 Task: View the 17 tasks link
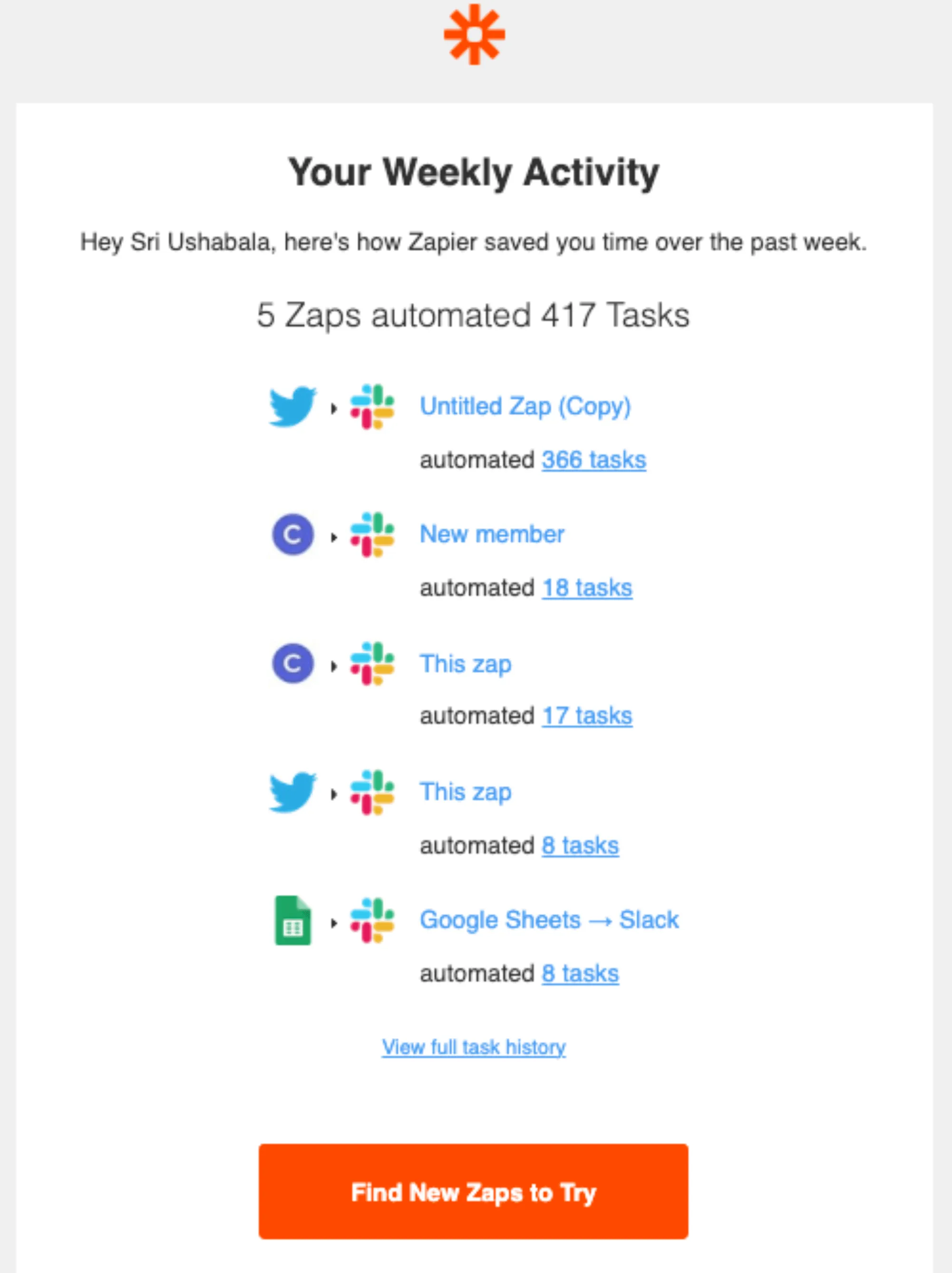click(587, 716)
